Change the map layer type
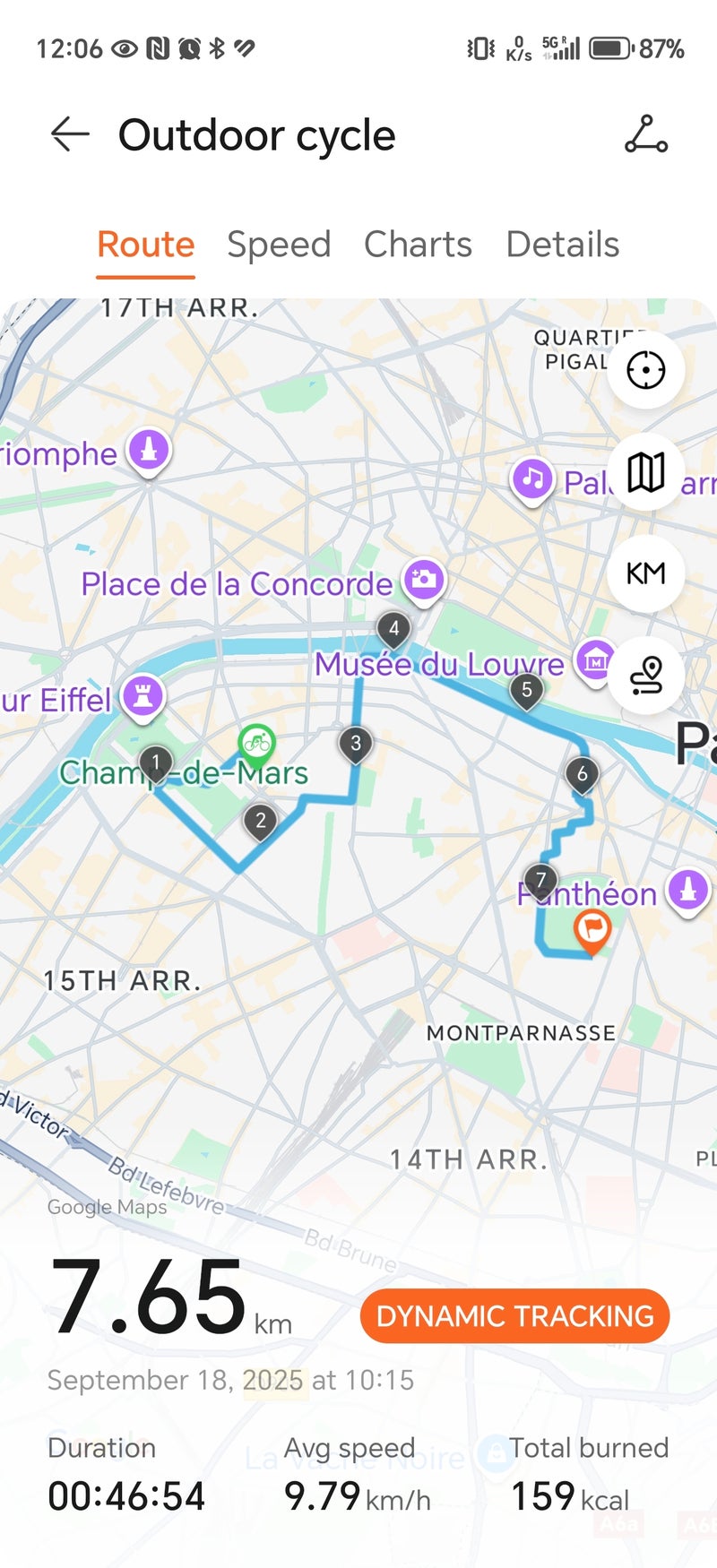The width and height of the screenshot is (717, 1568). coord(645,471)
